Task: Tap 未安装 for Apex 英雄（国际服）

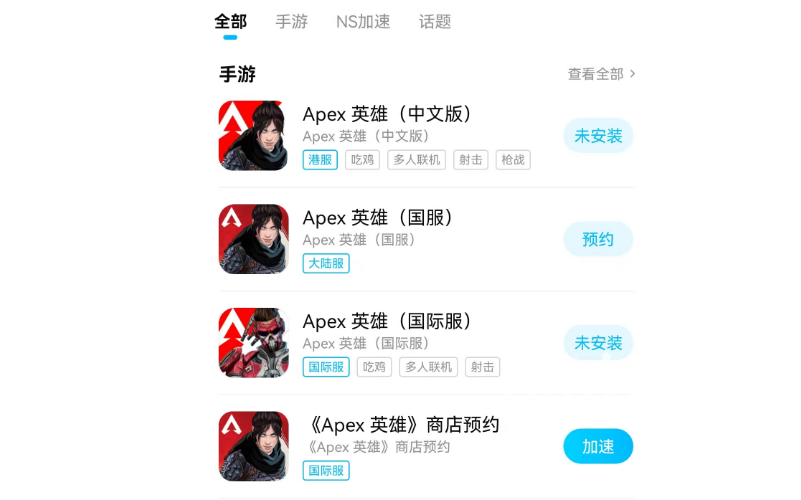Action: [598, 343]
